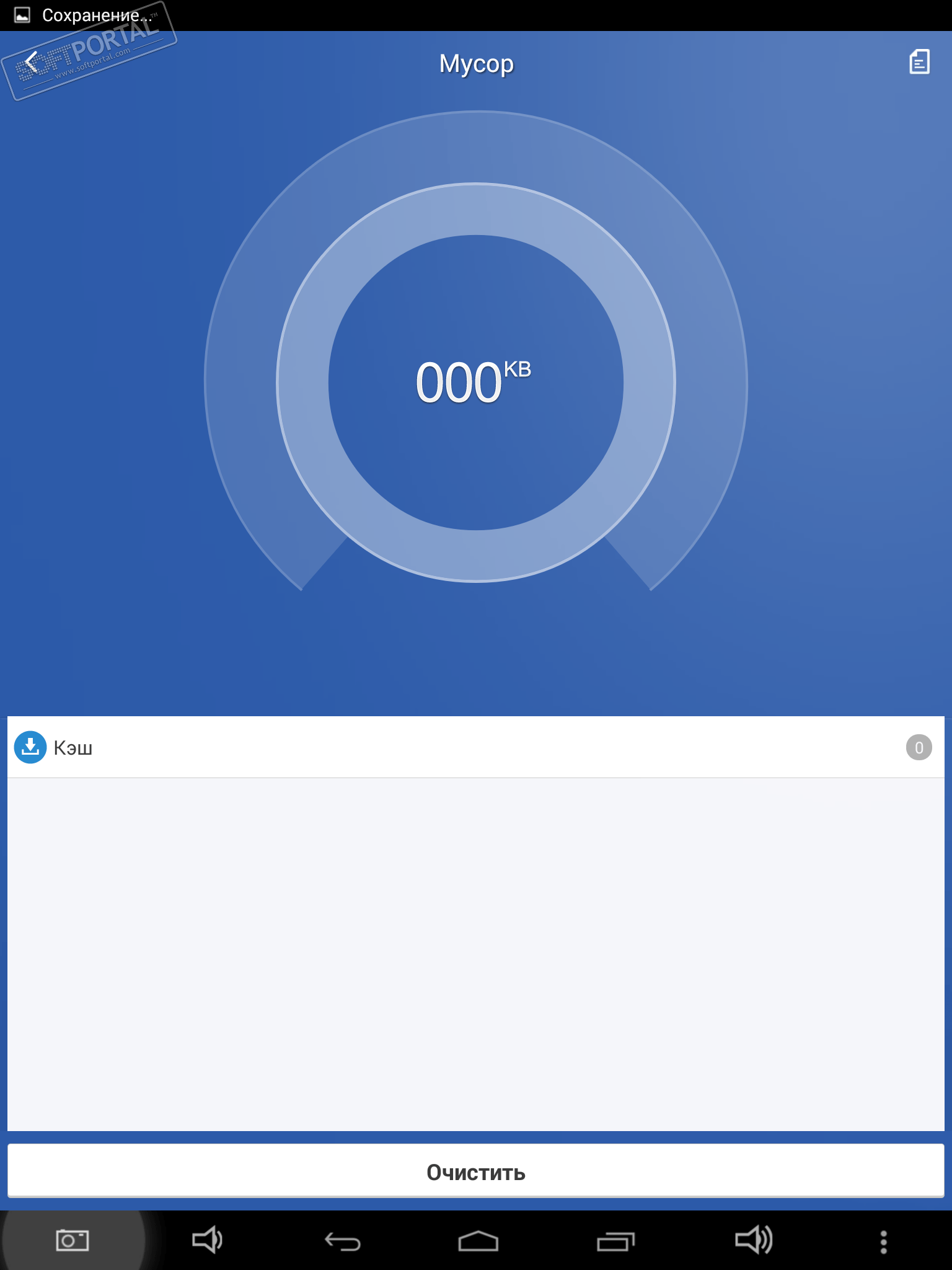Take a screenshot with the camera icon
This screenshot has height=1270, width=952.
click(x=73, y=1241)
